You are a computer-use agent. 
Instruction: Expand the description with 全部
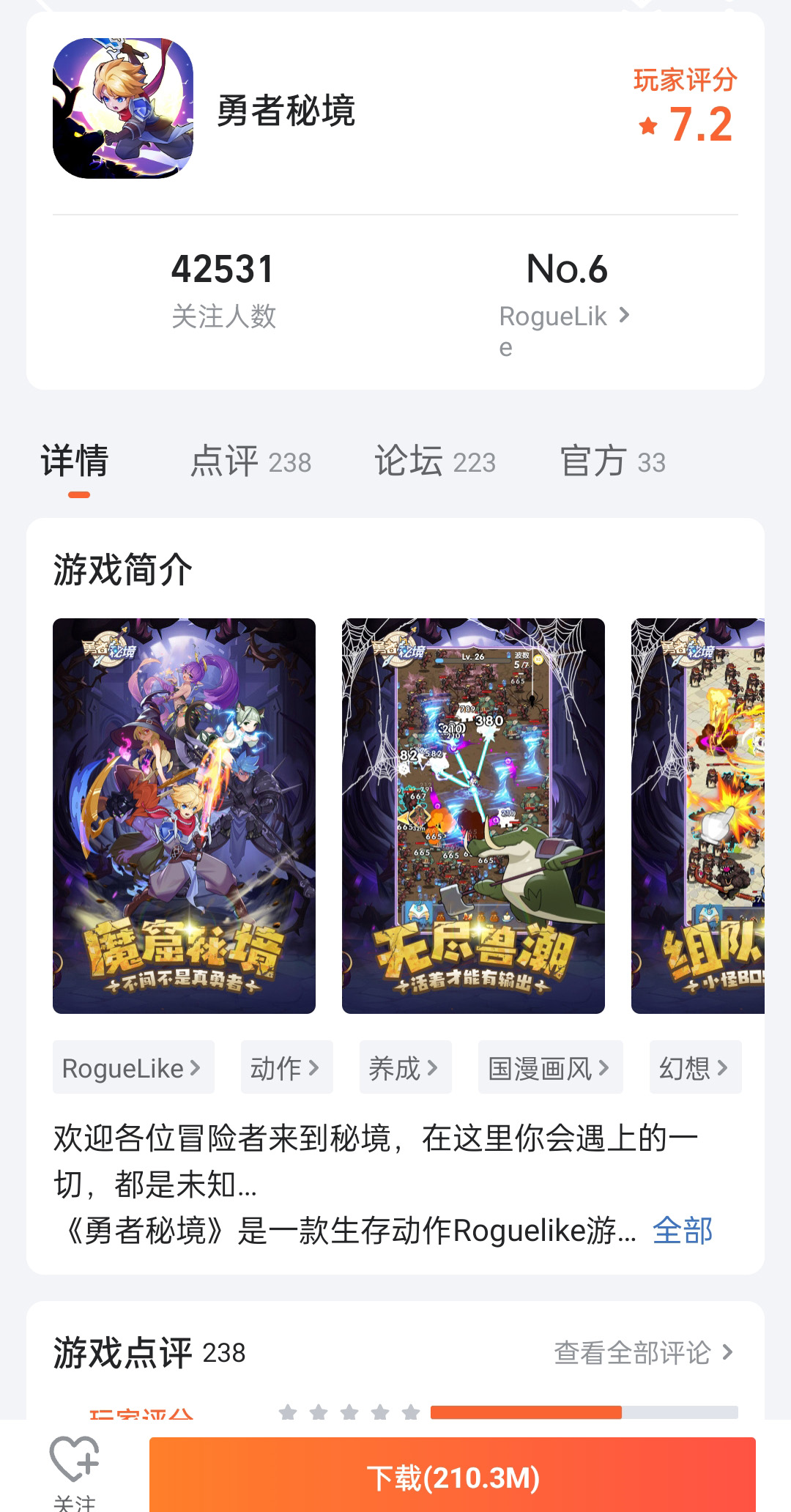(682, 1231)
